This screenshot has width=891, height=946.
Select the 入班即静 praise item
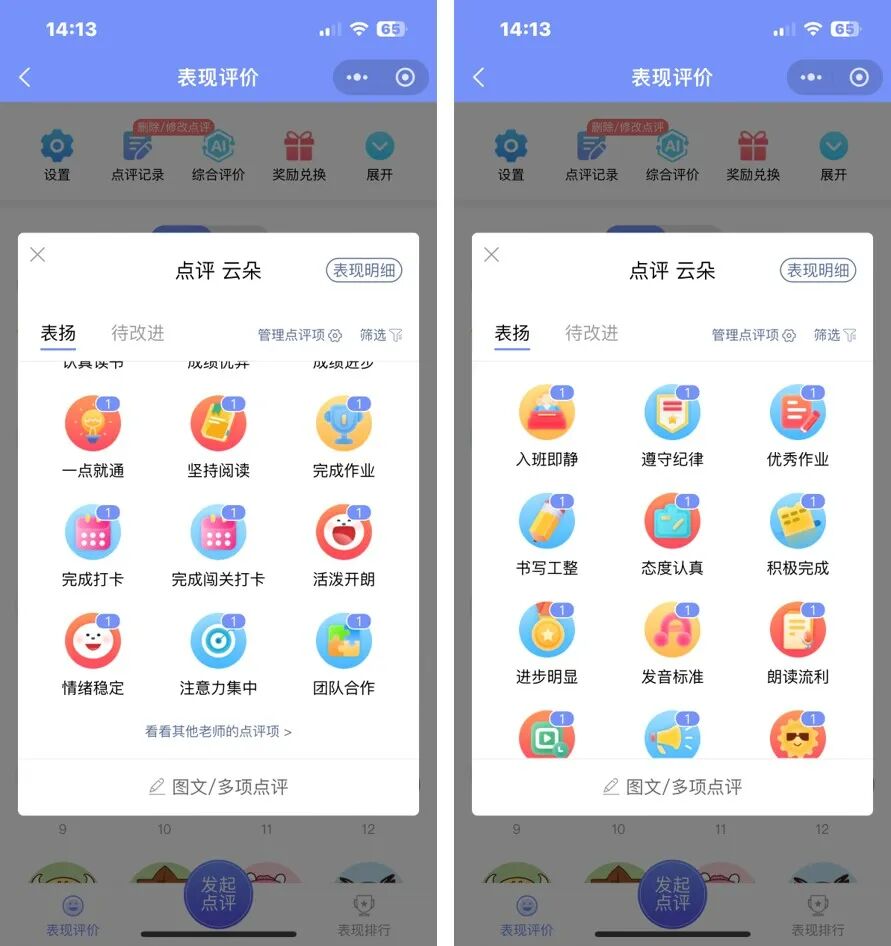pyautogui.click(x=547, y=413)
